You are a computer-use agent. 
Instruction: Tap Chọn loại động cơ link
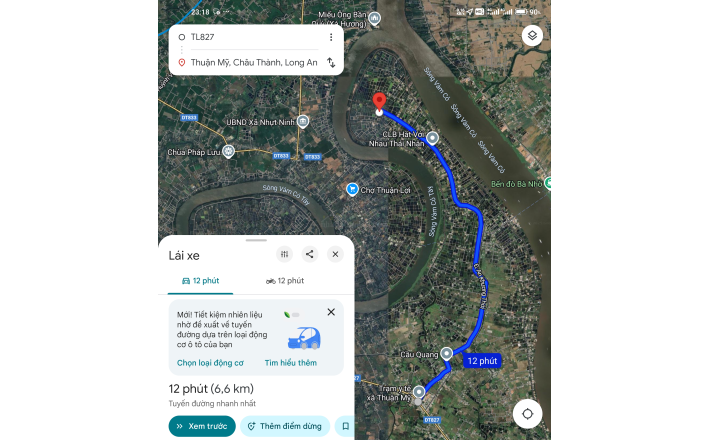point(210,363)
